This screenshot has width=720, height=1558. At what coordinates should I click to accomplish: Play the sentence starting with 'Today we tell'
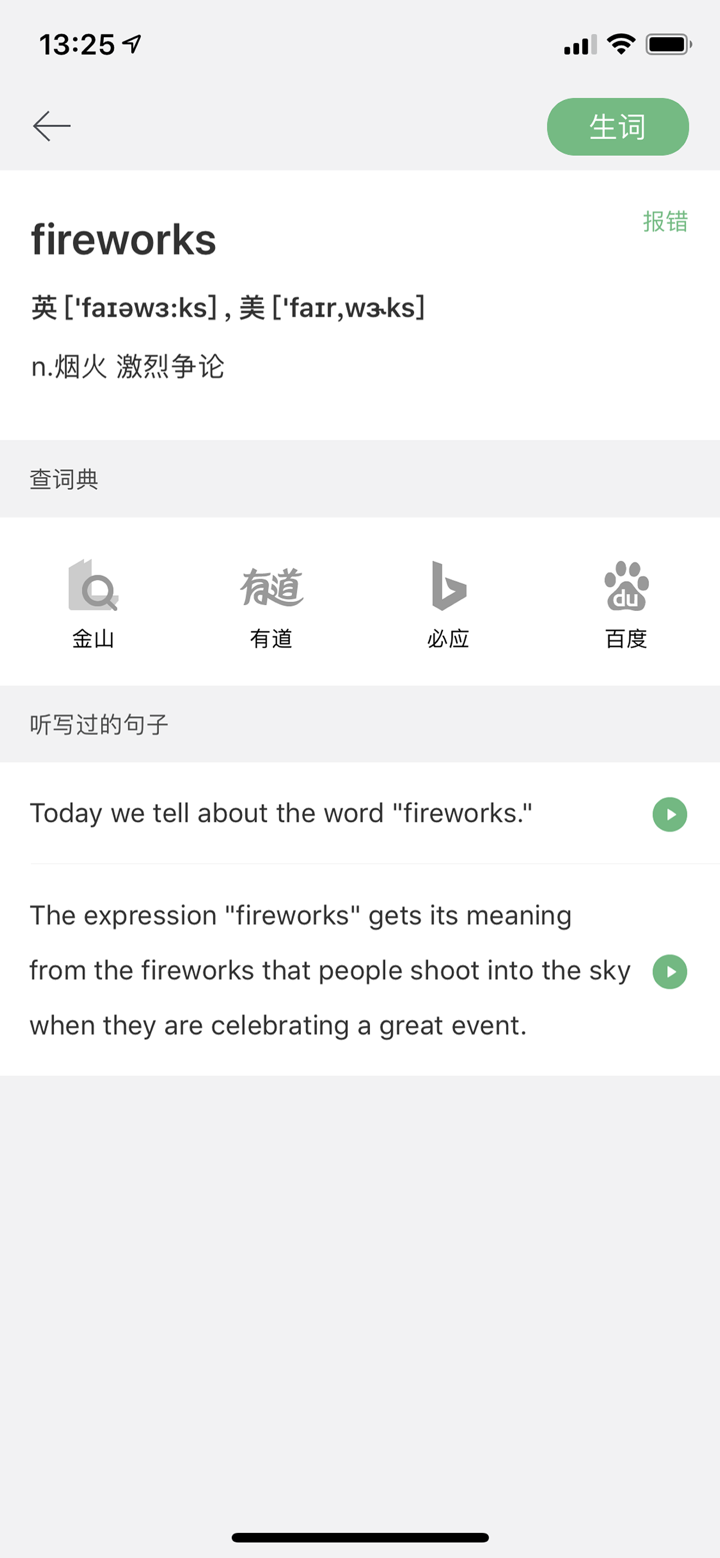click(669, 814)
